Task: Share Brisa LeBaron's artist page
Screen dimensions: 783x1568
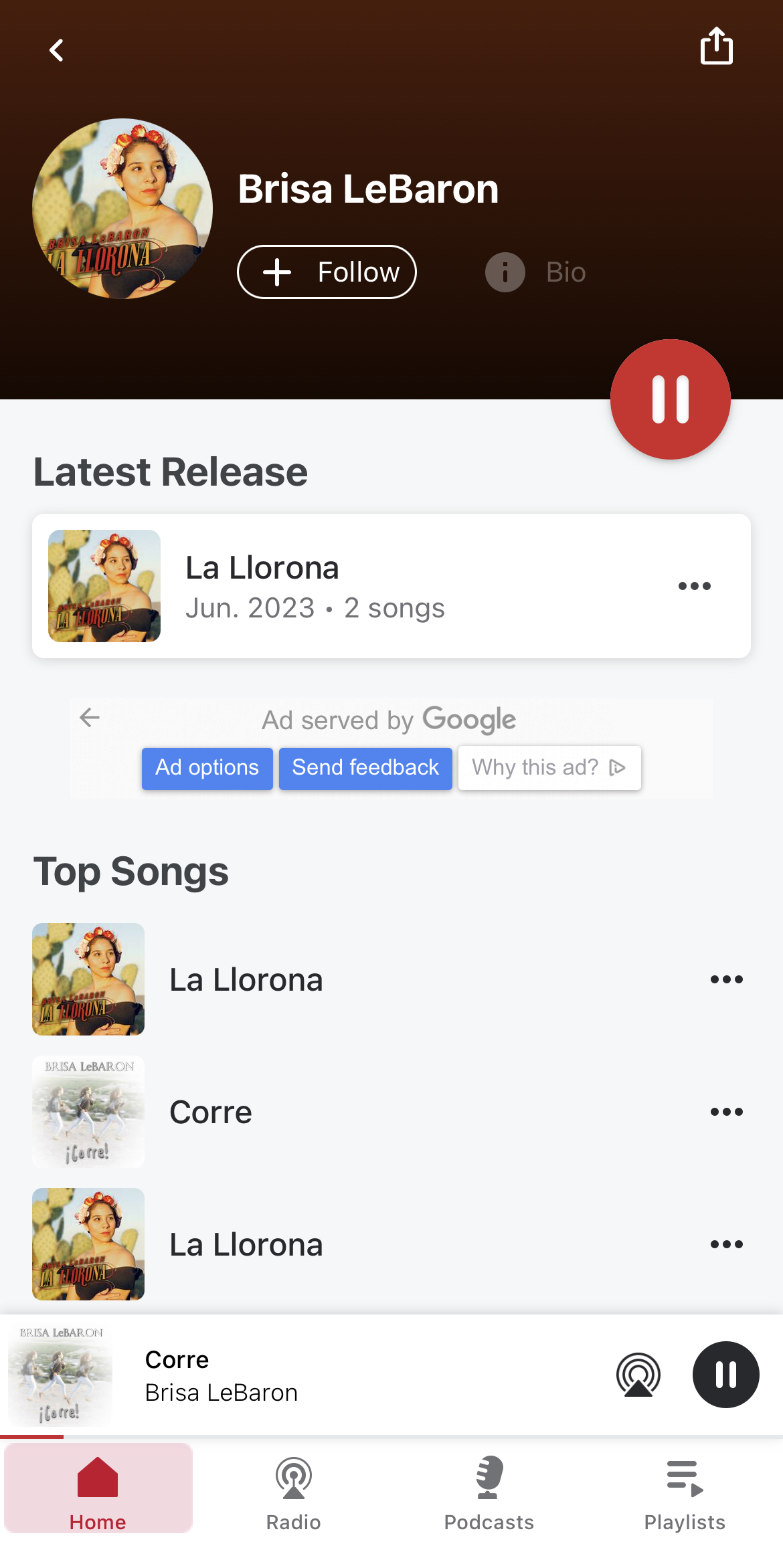Action: [716, 47]
